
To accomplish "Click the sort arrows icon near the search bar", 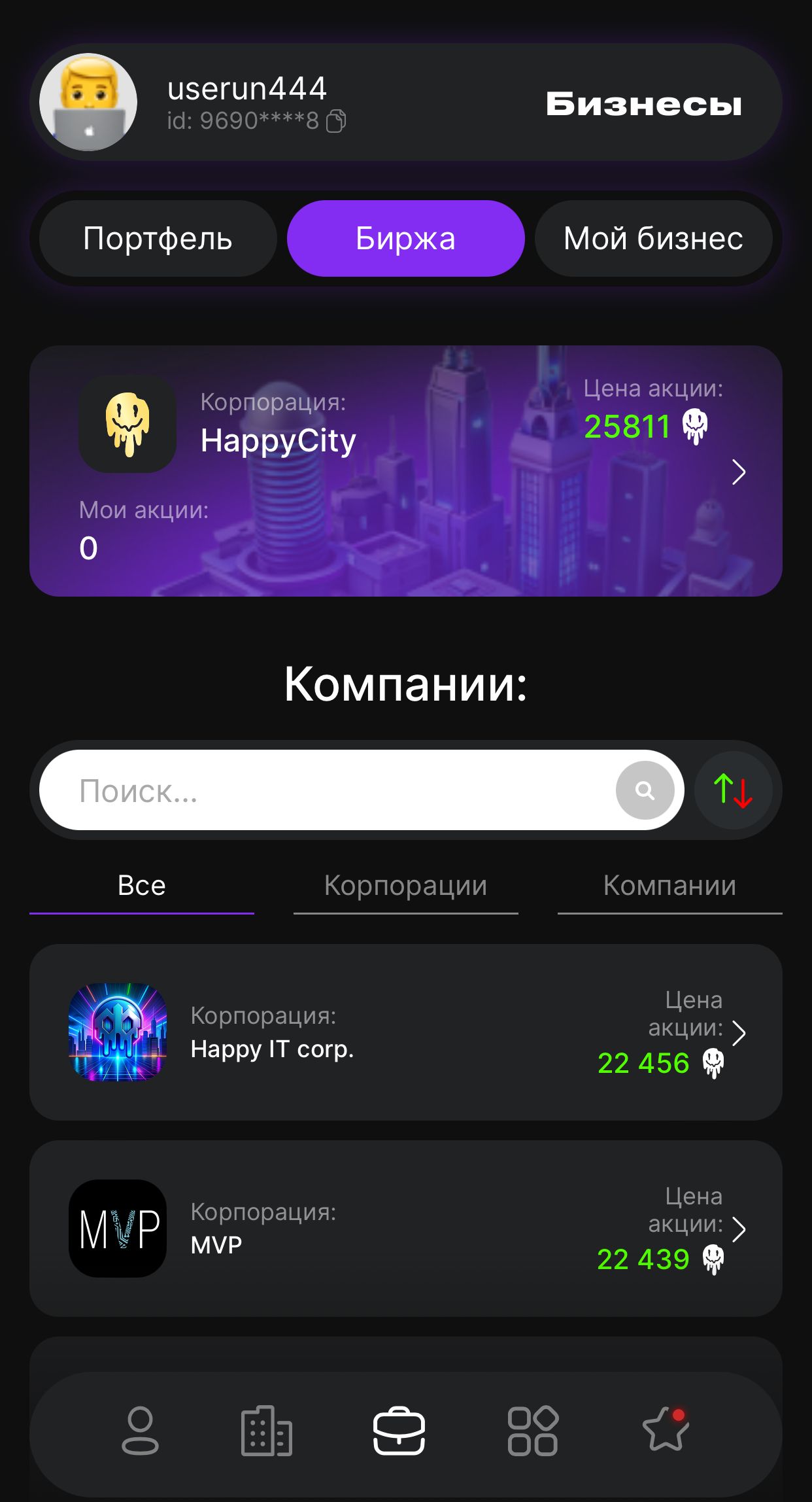I will click(734, 790).
